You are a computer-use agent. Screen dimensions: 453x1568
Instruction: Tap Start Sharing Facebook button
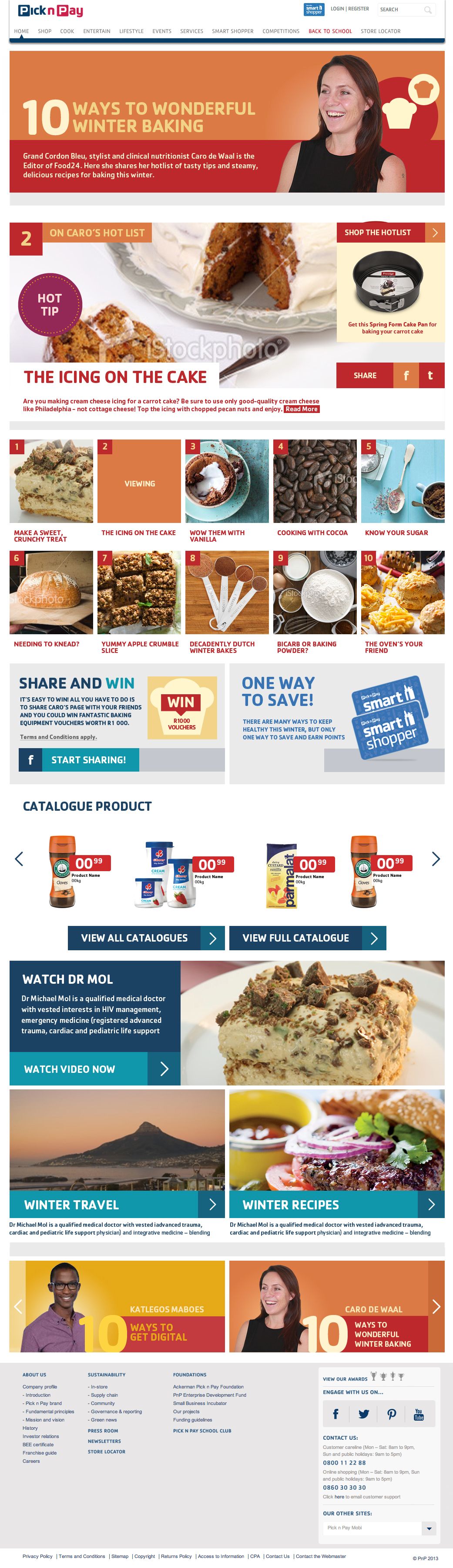click(79, 759)
